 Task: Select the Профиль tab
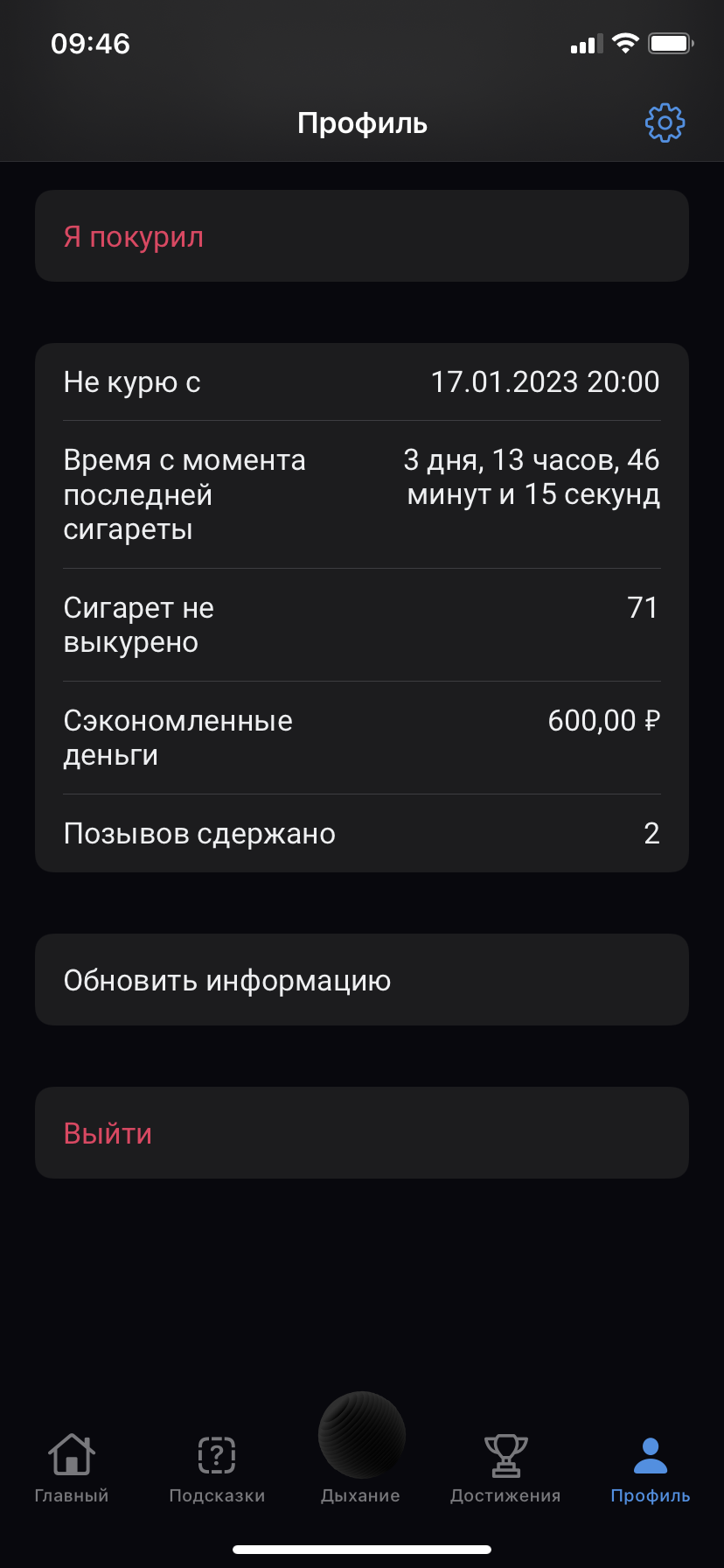pyautogui.click(x=650, y=1468)
